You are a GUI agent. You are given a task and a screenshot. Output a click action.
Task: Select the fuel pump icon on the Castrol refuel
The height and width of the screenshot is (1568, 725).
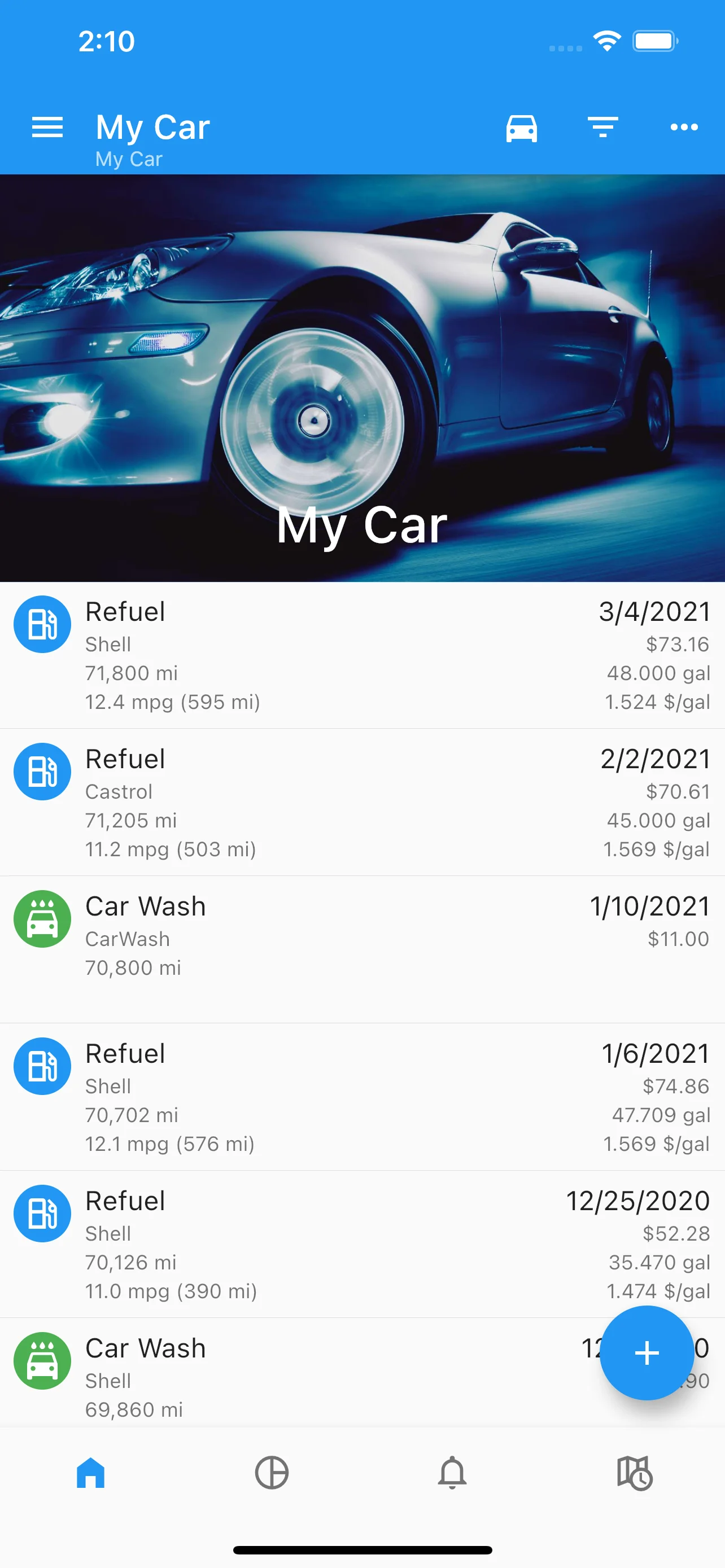pos(41,771)
